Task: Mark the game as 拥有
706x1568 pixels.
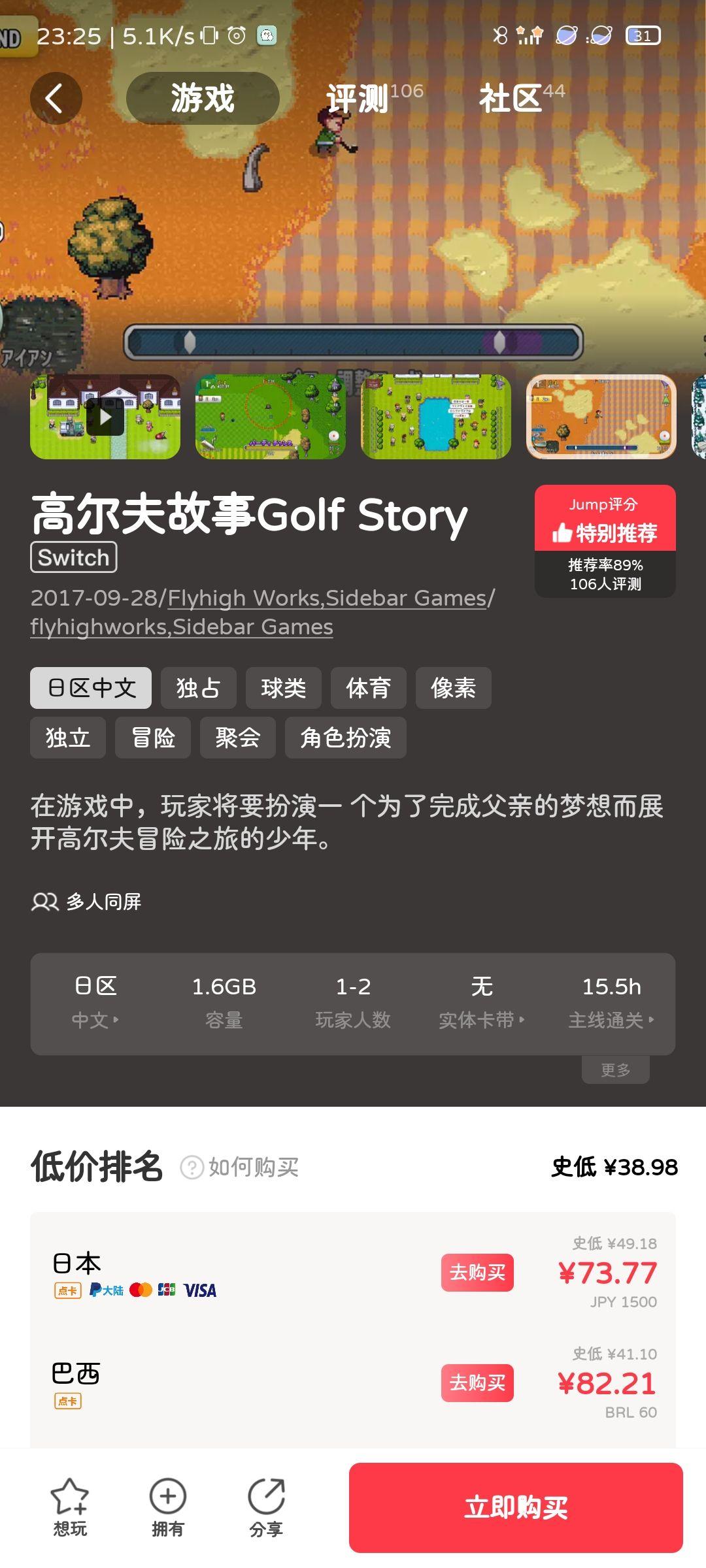Action: [168, 1507]
